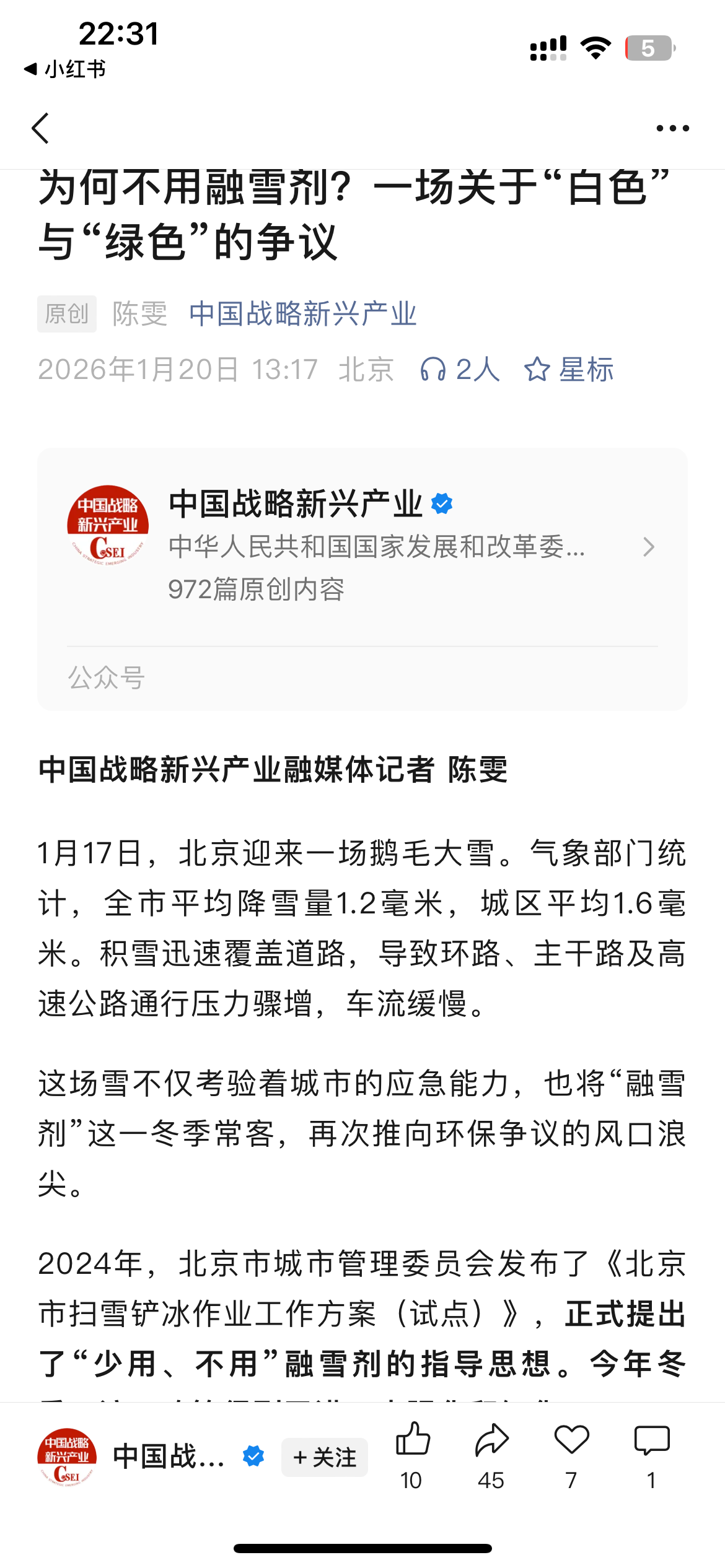Image resolution: width=725 pixels, height=1568 pixels.
Task: Open the 中国战略新兴产业 official account card
Action: click(x=362, y=578)
